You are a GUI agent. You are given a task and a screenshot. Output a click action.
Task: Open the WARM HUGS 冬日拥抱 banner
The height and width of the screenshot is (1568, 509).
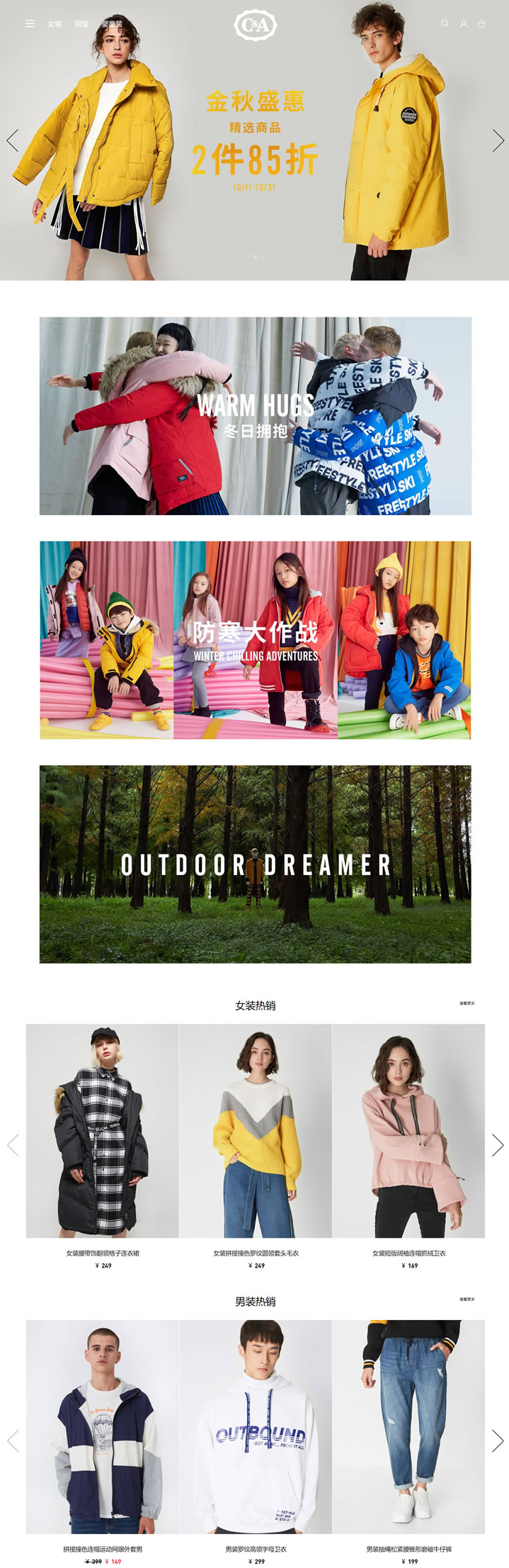255,416
